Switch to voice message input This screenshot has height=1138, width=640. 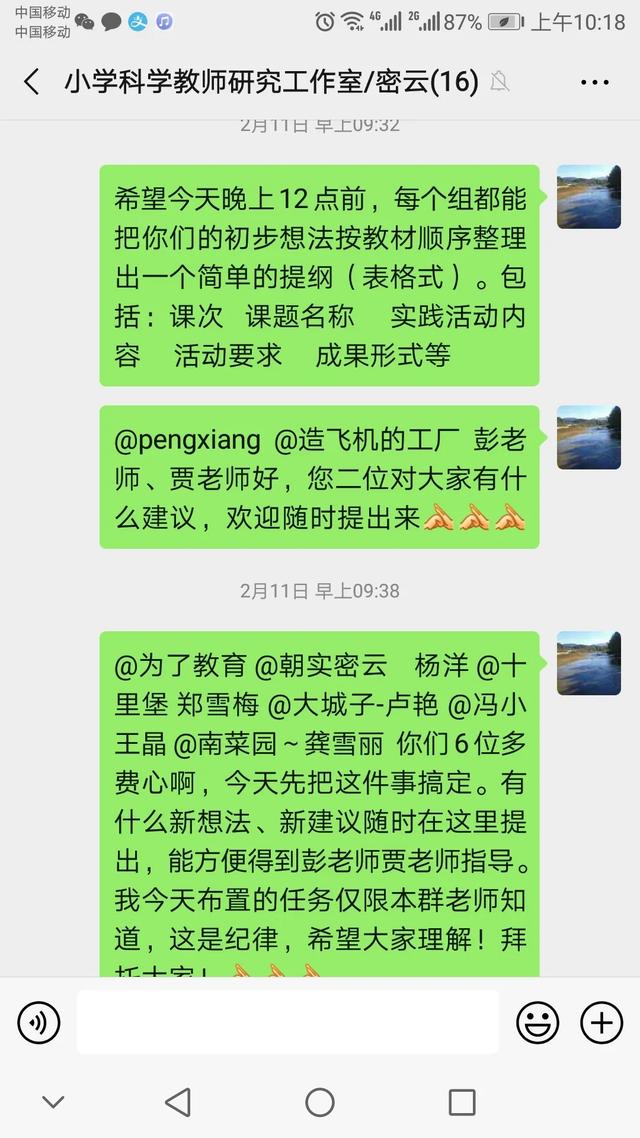39,1022
